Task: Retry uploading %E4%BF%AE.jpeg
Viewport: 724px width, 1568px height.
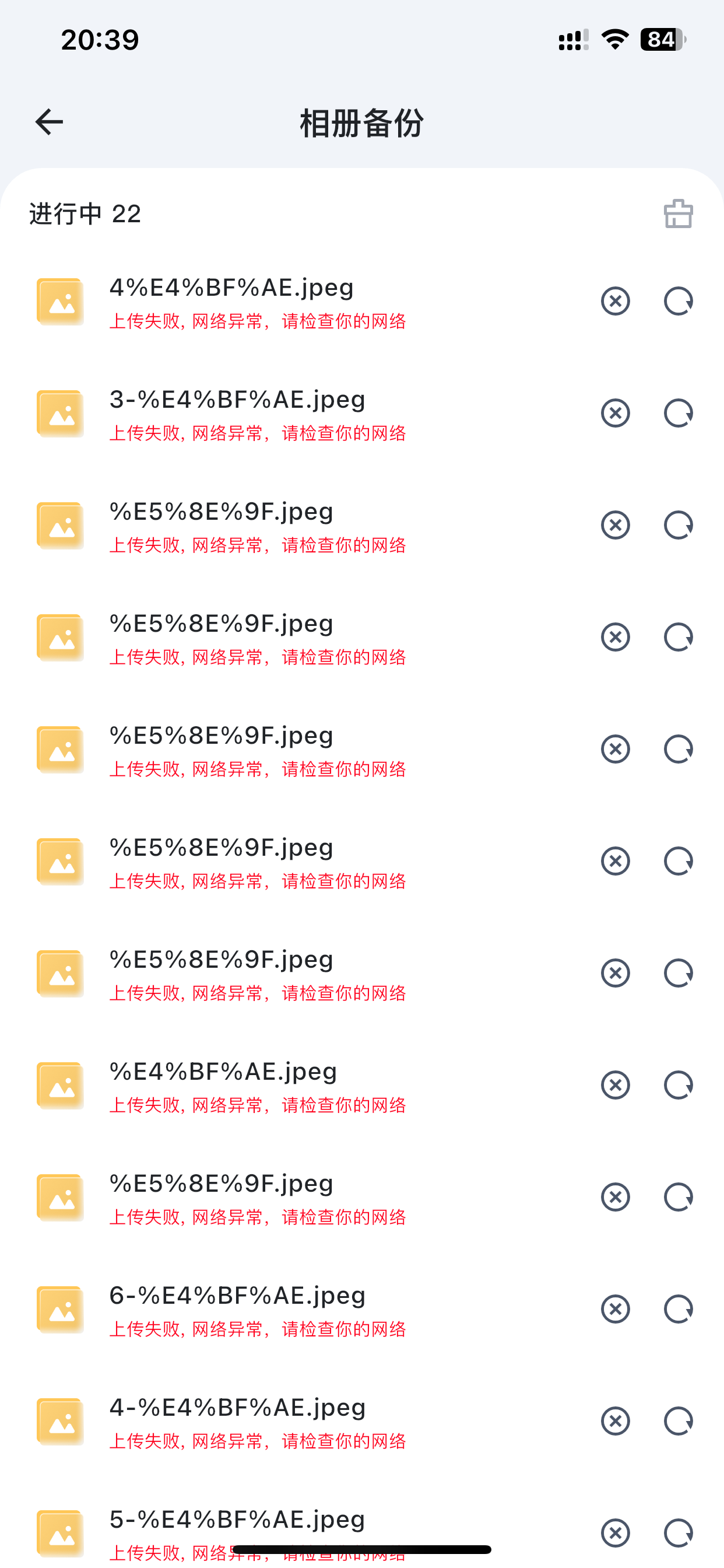Action: (x=678, y=1084)
